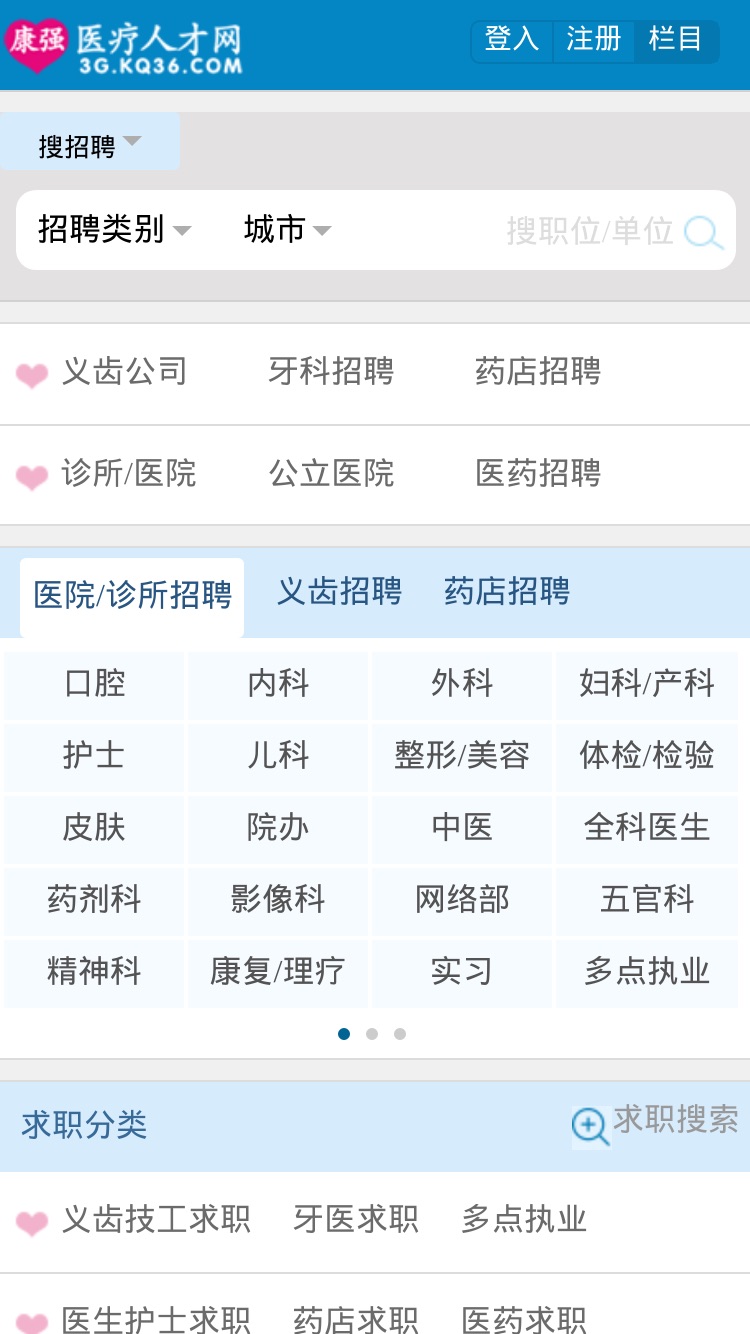Open the 注册 registration page

(594, 40)
